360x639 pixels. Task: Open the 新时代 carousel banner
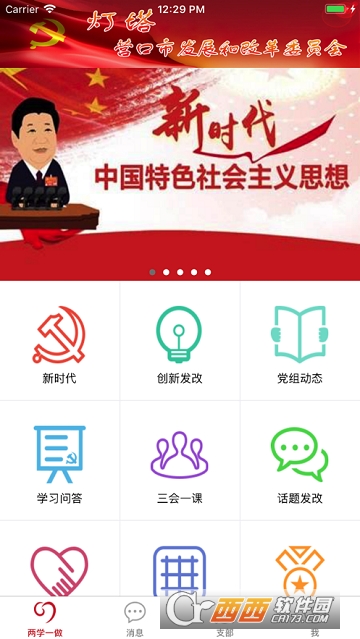click(180, 174)
